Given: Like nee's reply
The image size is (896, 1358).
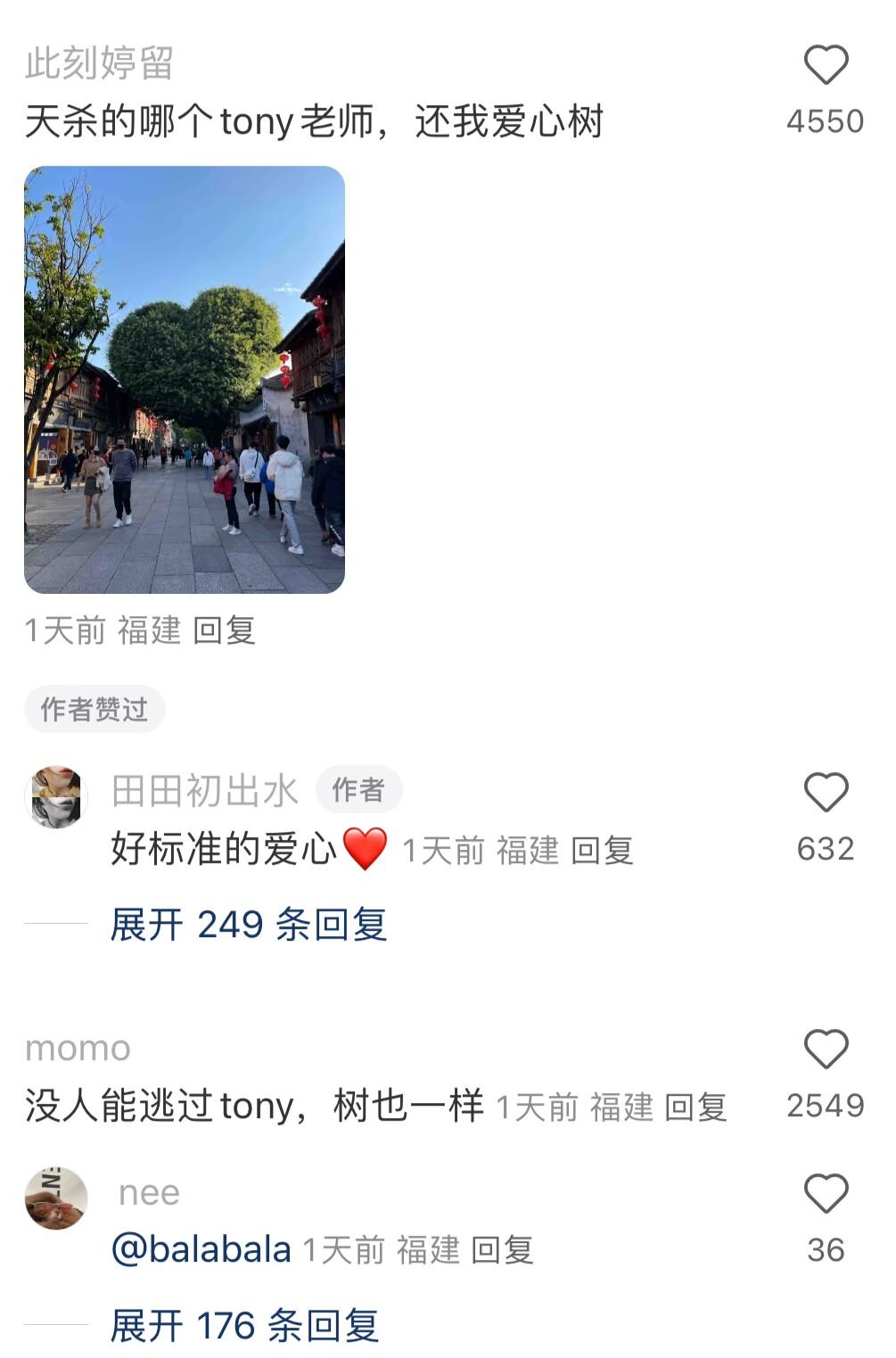Looking at the screenshot, I should tap(826, 1194).
